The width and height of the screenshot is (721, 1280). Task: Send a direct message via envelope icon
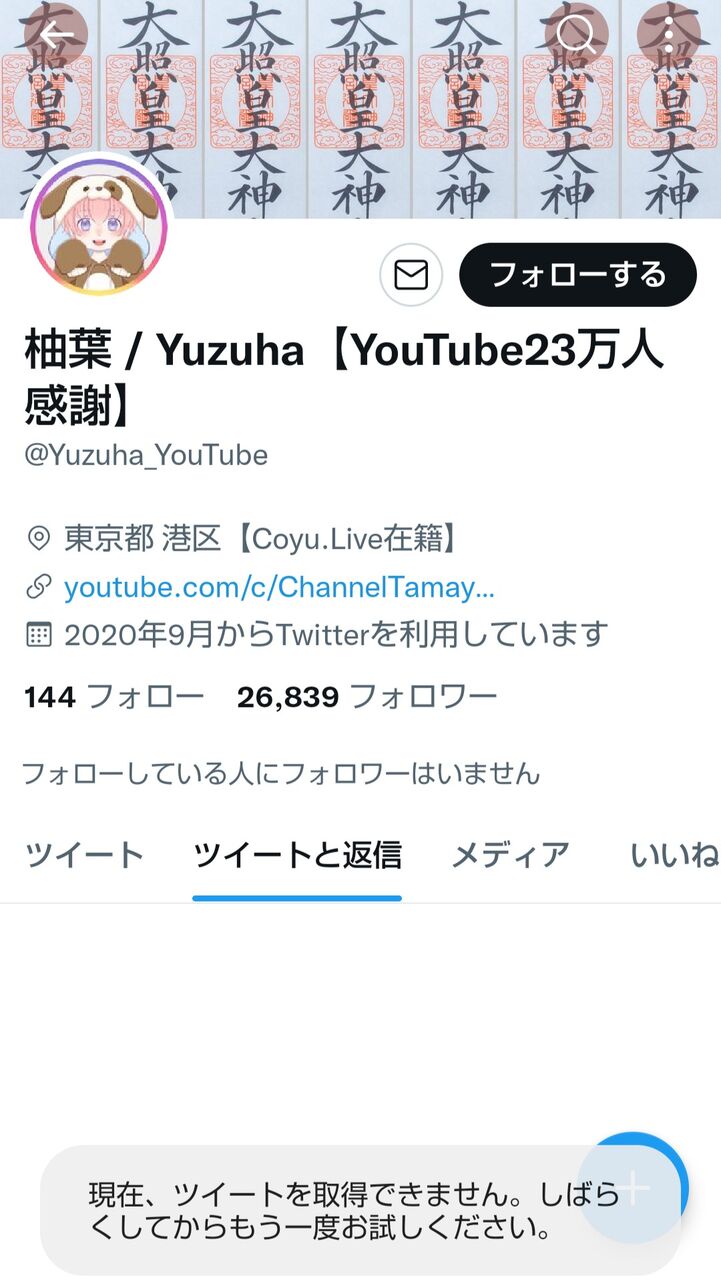[x=410, y=275]
